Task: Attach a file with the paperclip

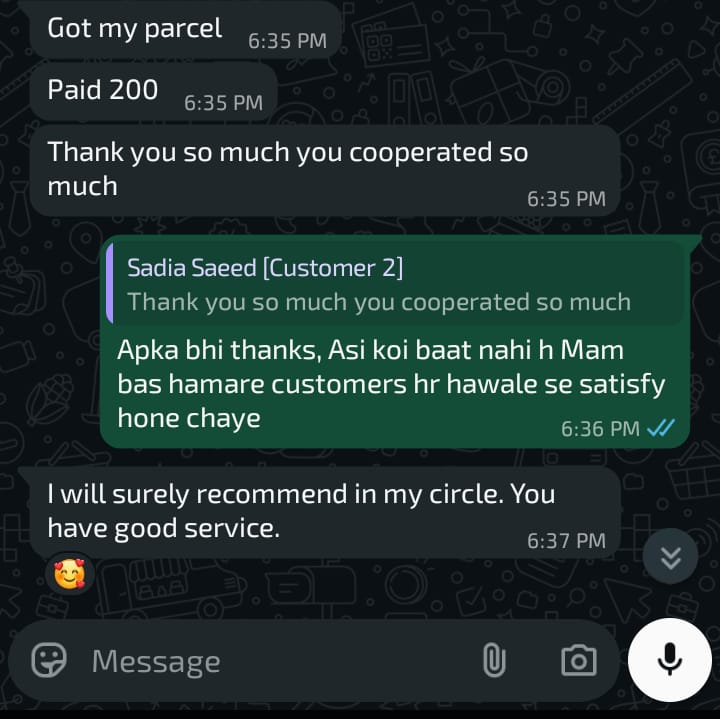Action: 494,660
